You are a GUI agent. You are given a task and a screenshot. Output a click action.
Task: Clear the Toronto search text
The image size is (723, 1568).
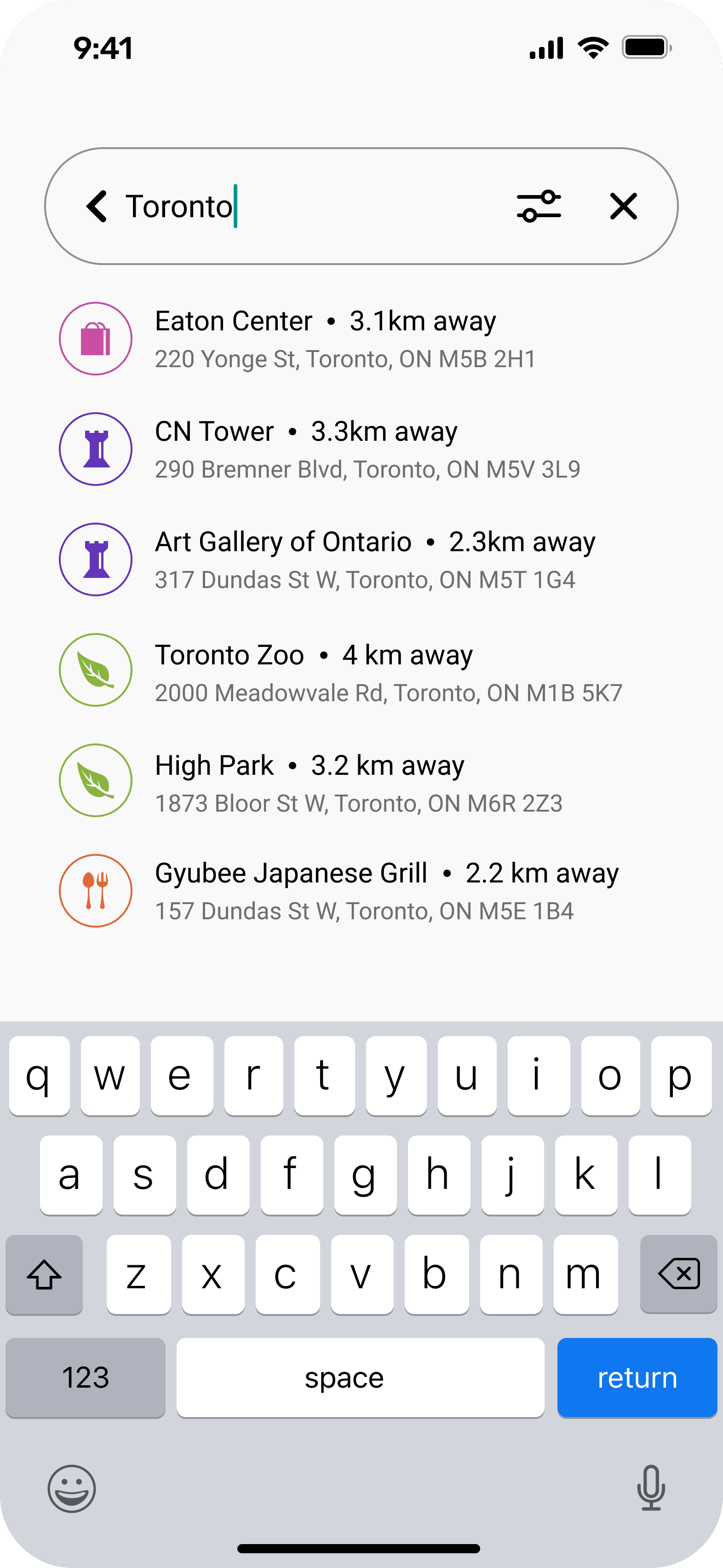point(623,206)
